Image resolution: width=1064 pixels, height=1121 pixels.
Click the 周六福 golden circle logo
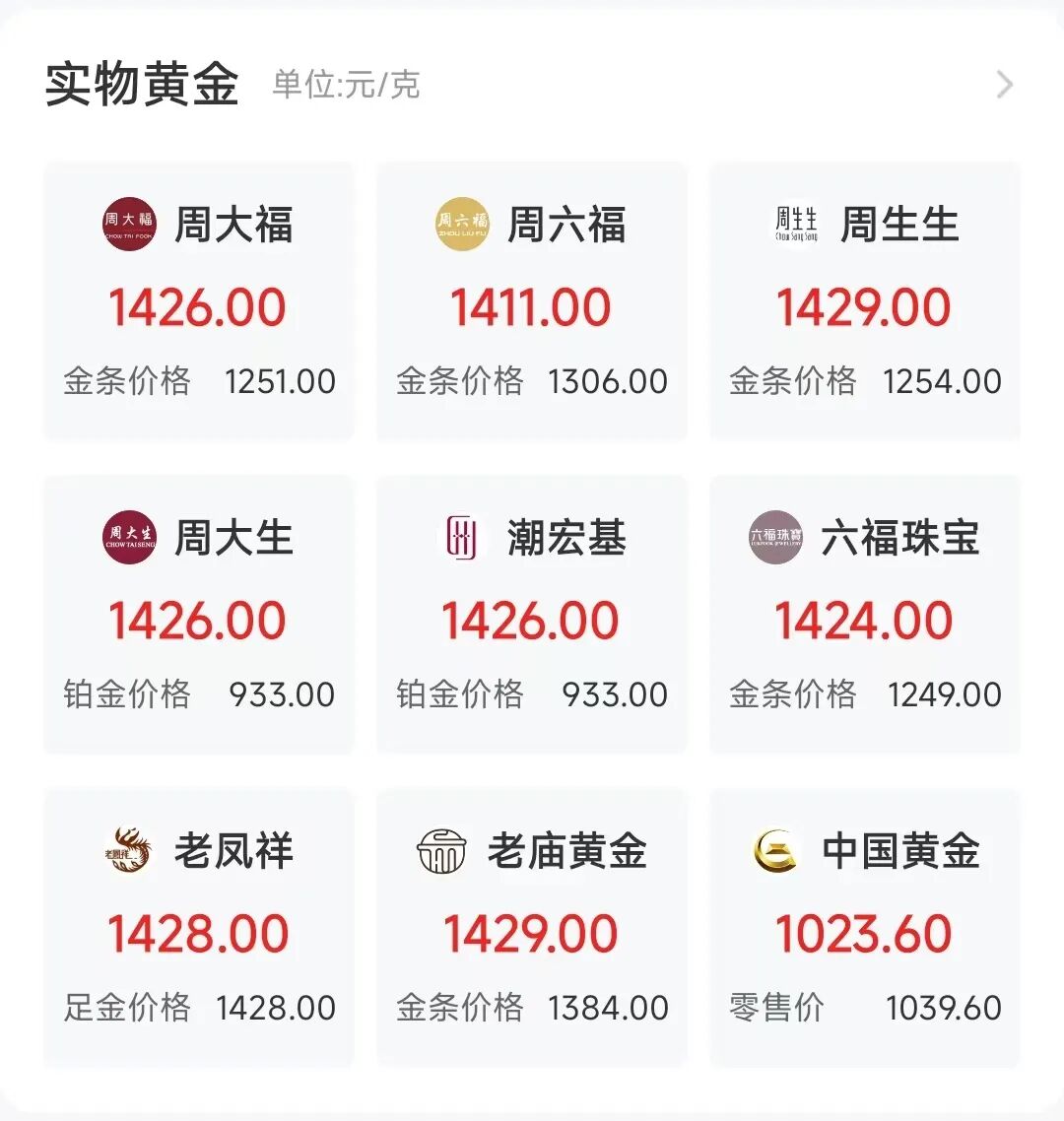459,224
